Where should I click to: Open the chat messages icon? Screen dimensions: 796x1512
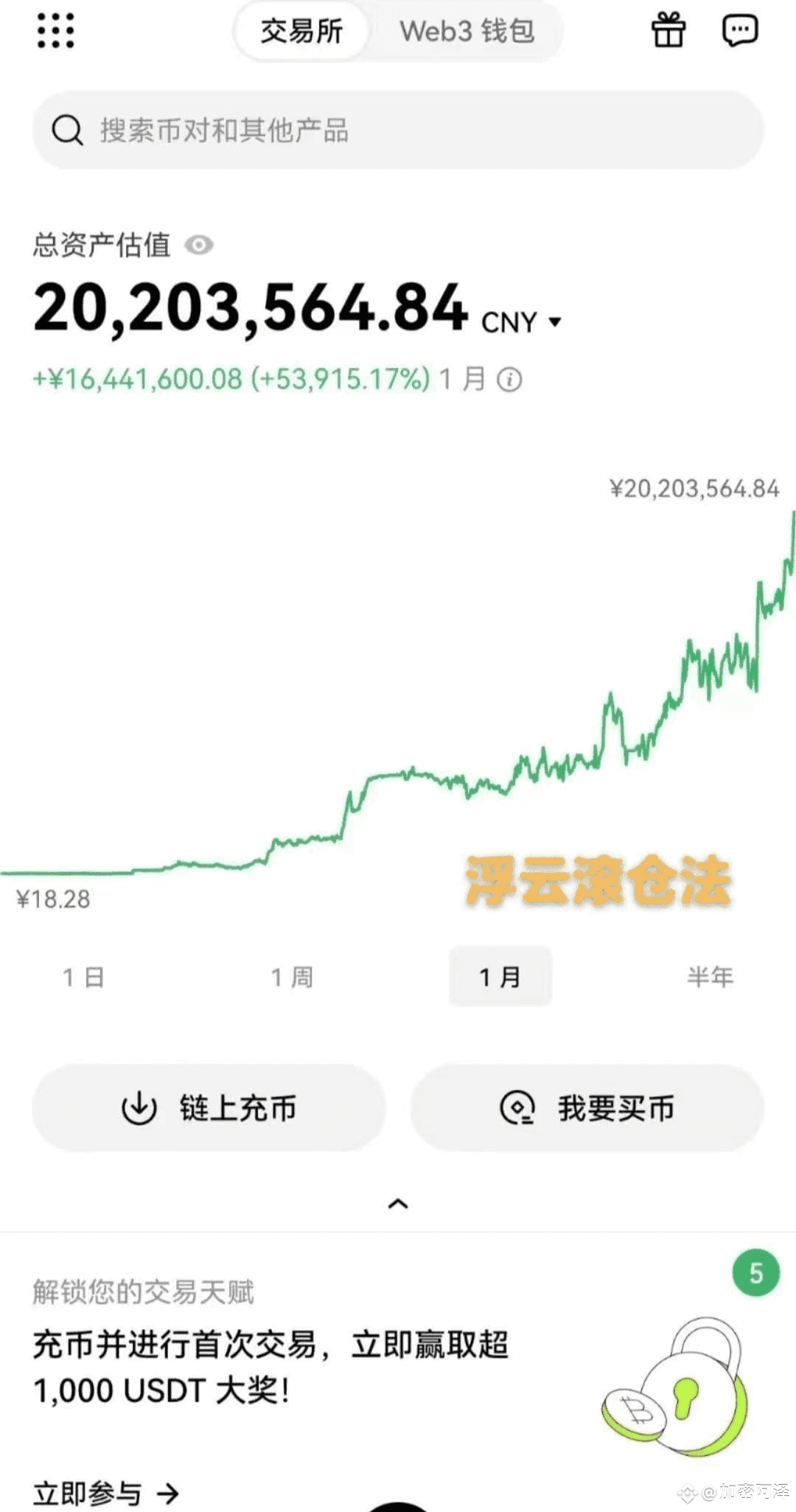(x=739, y=30)
